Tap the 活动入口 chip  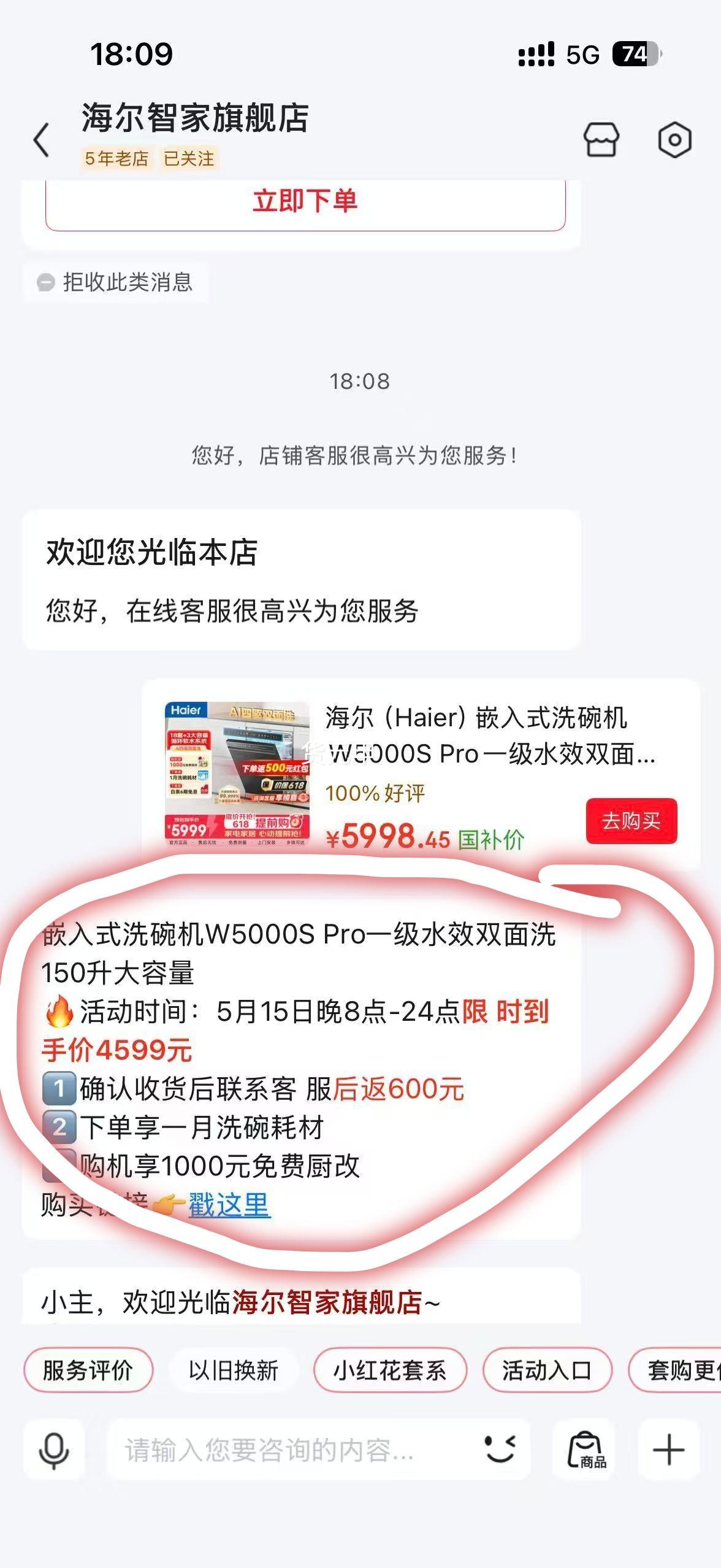point(547,1370)
